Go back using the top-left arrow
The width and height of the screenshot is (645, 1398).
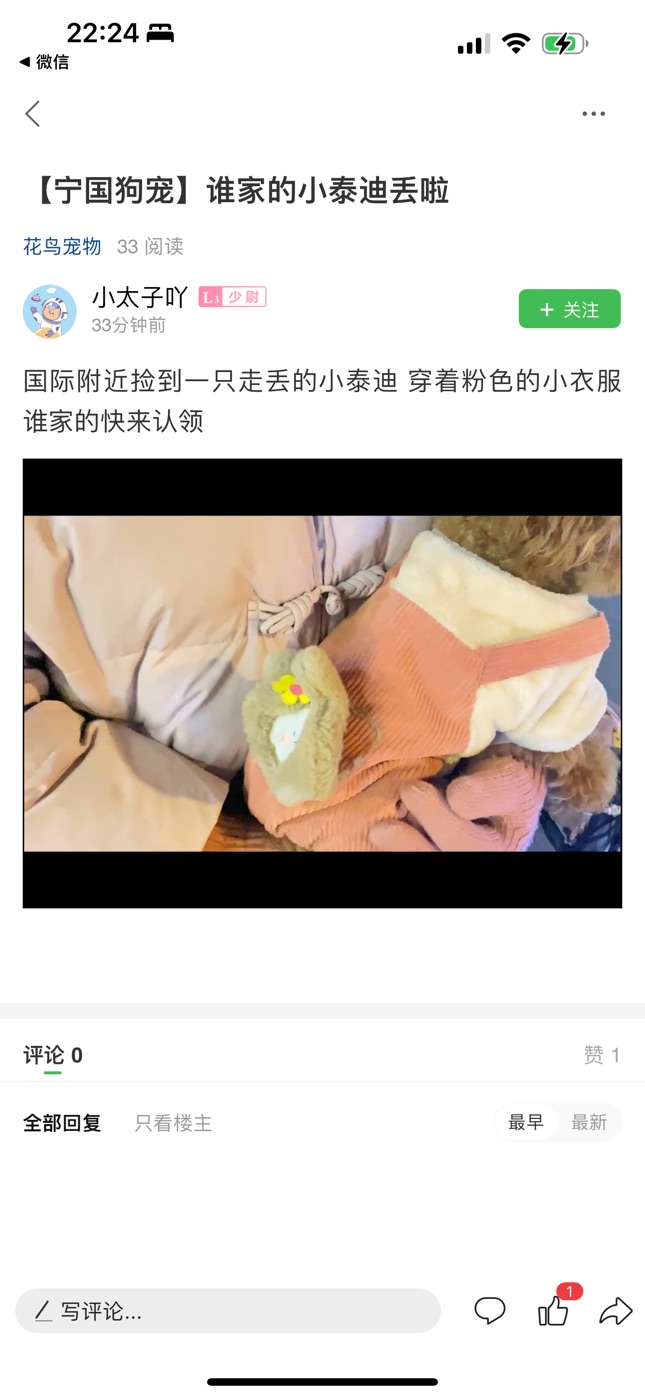coord(33,114)
